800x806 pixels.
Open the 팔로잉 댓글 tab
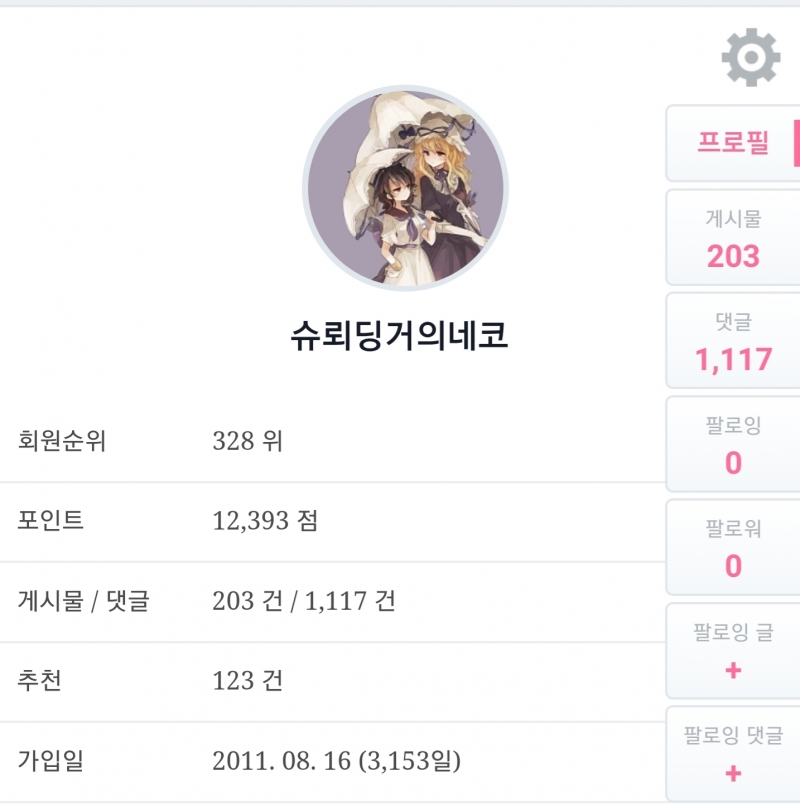tap(733, 753)
